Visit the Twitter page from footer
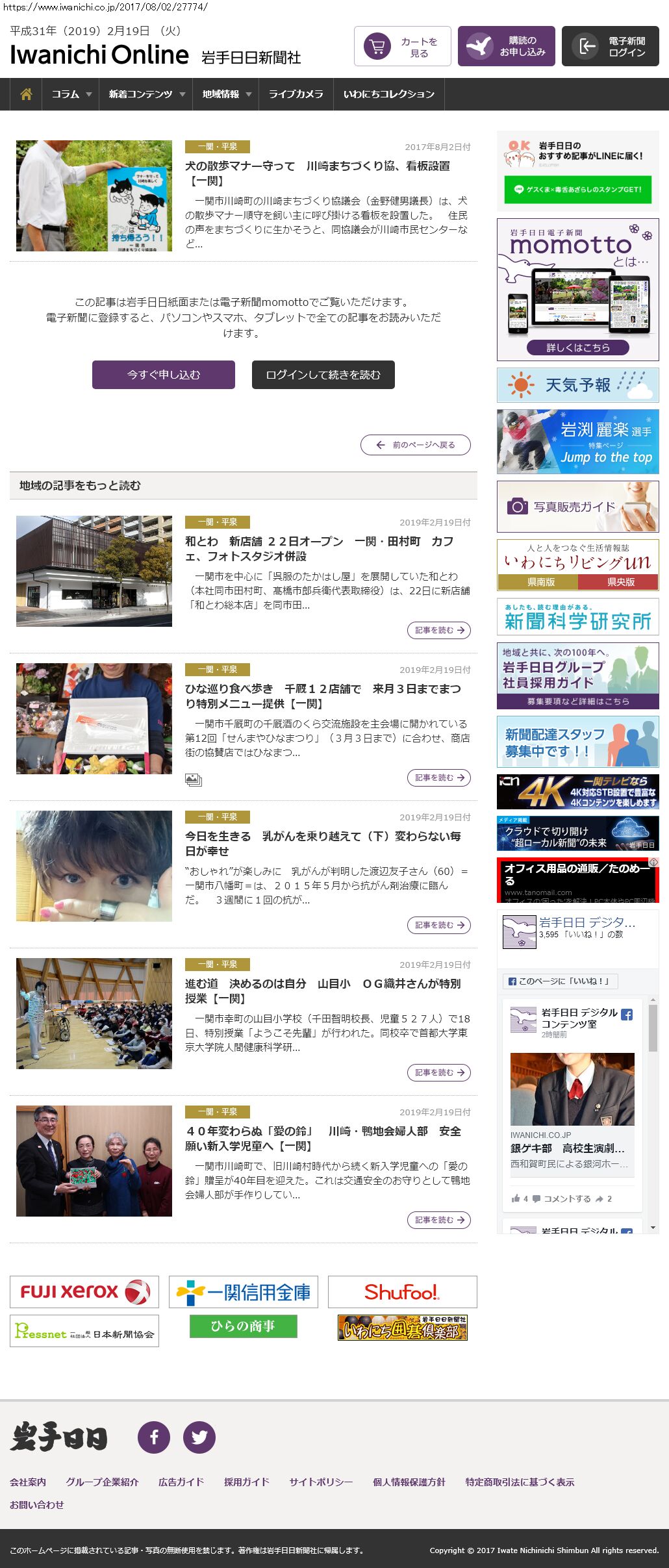 pos(199,1437)
